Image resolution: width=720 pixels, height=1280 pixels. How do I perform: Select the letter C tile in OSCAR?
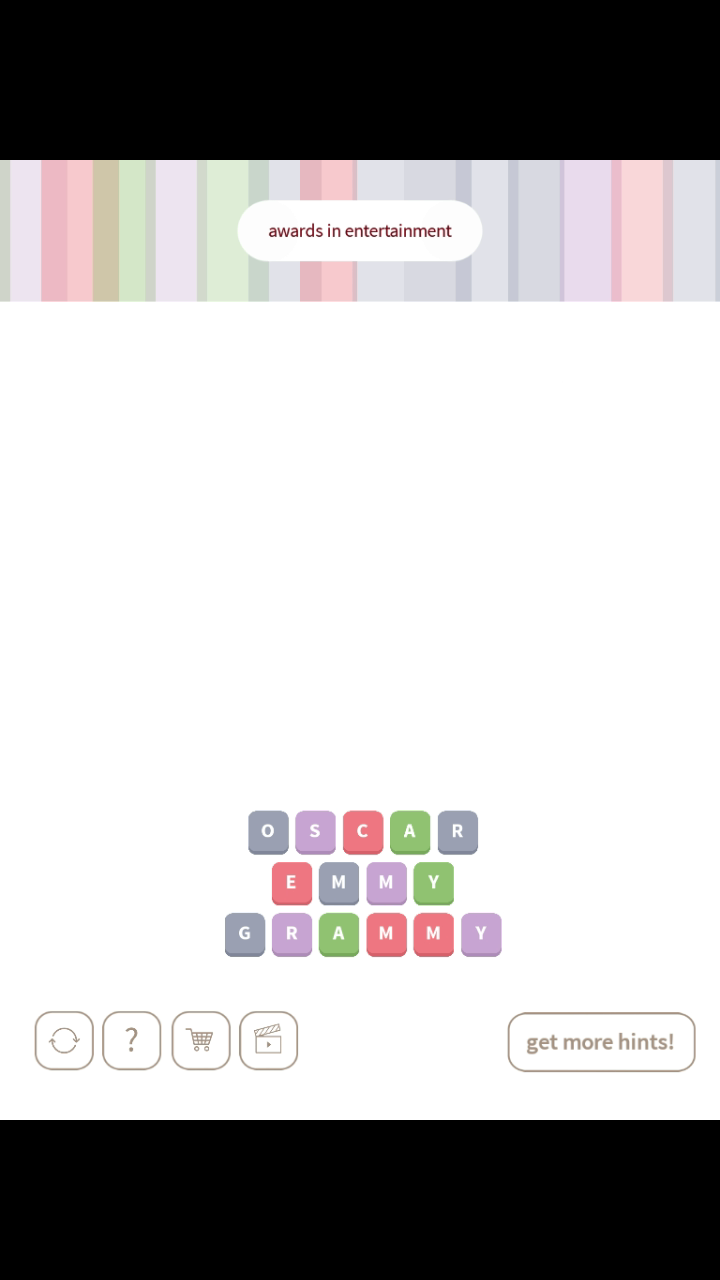coord(362,831)
